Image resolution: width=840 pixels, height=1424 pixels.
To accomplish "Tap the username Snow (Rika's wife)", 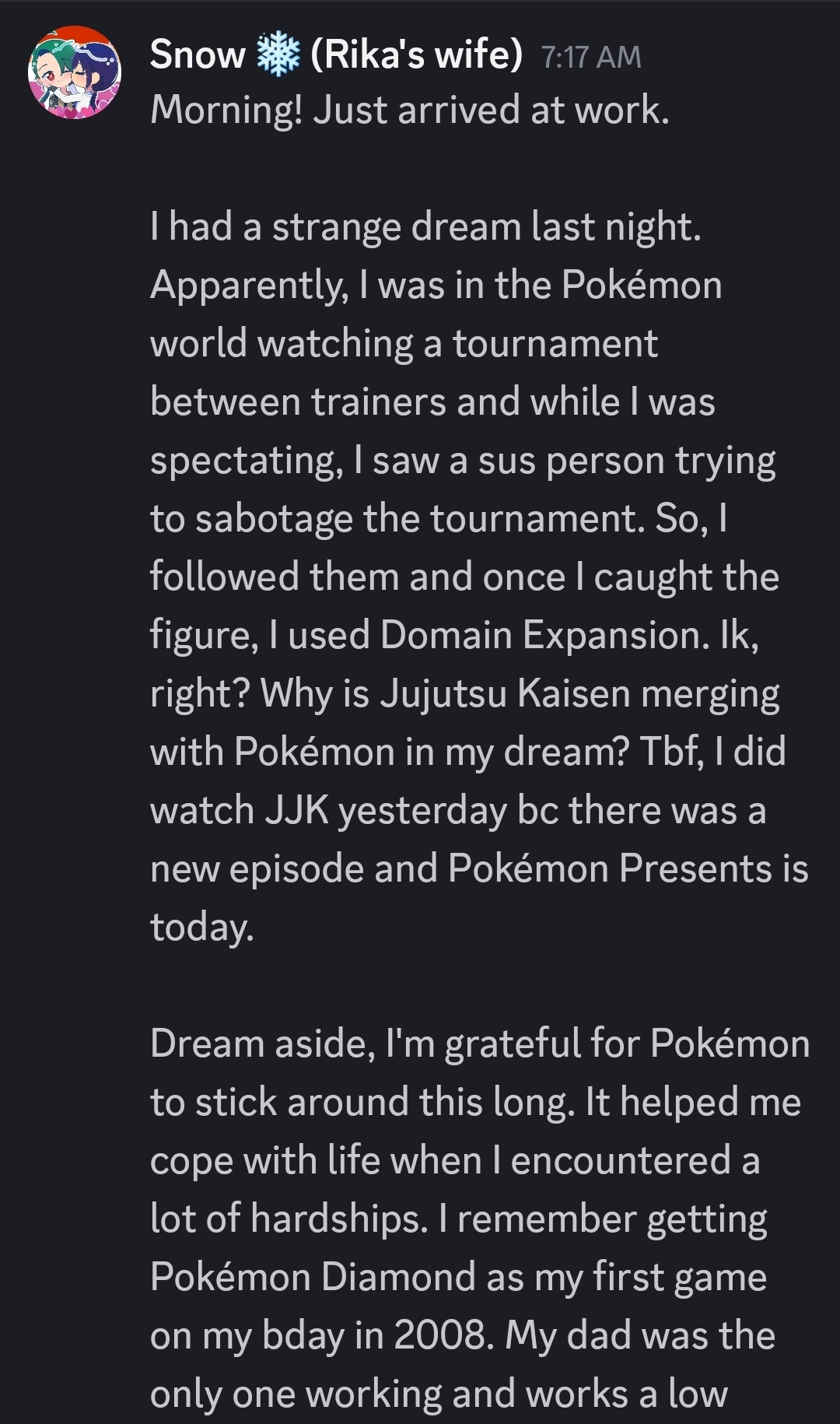I will tap(335, 54).
